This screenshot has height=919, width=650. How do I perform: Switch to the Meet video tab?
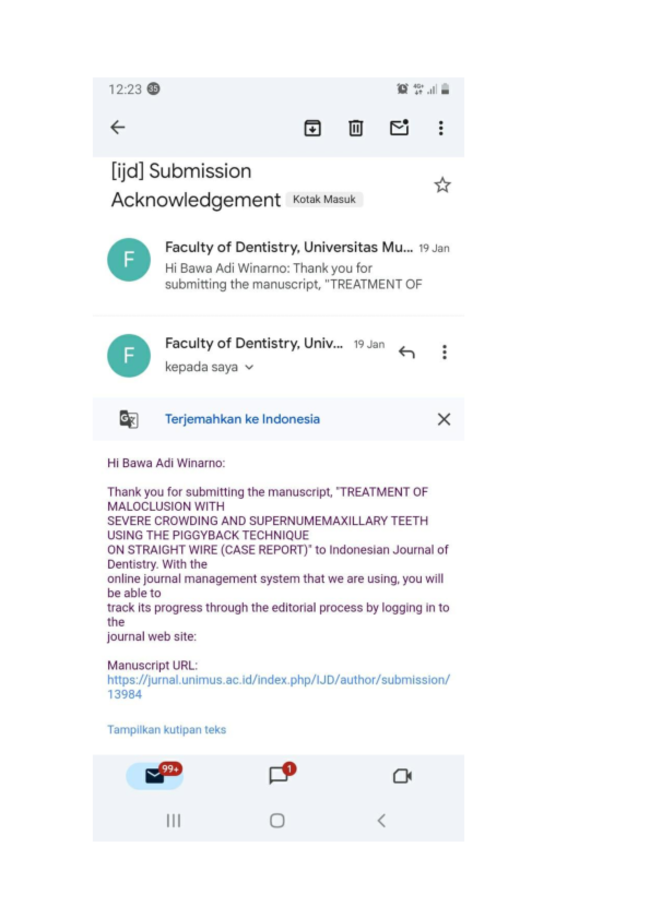[402, 776]
